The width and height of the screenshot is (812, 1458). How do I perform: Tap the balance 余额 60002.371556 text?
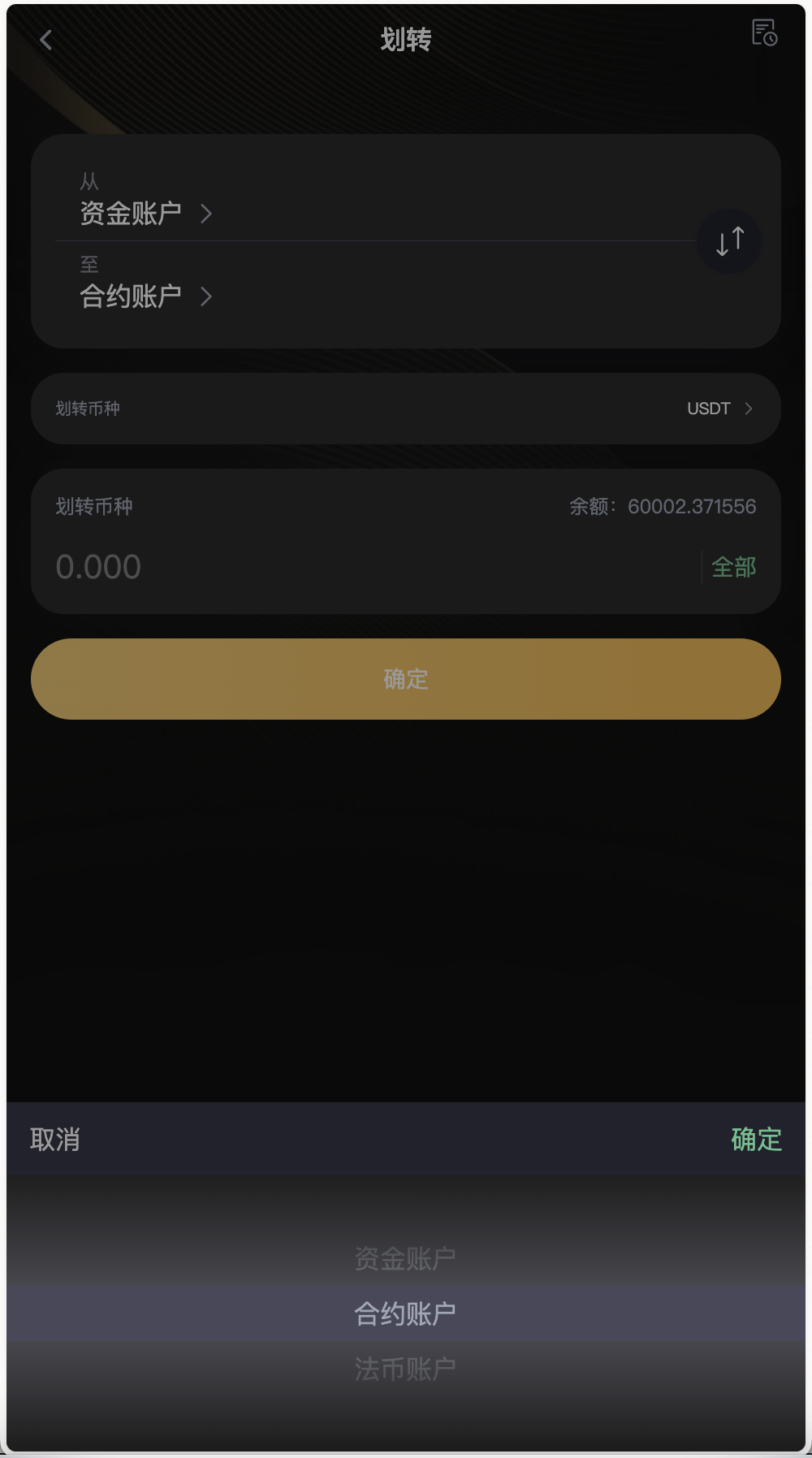pyautogui.click(x=662, y=506)
